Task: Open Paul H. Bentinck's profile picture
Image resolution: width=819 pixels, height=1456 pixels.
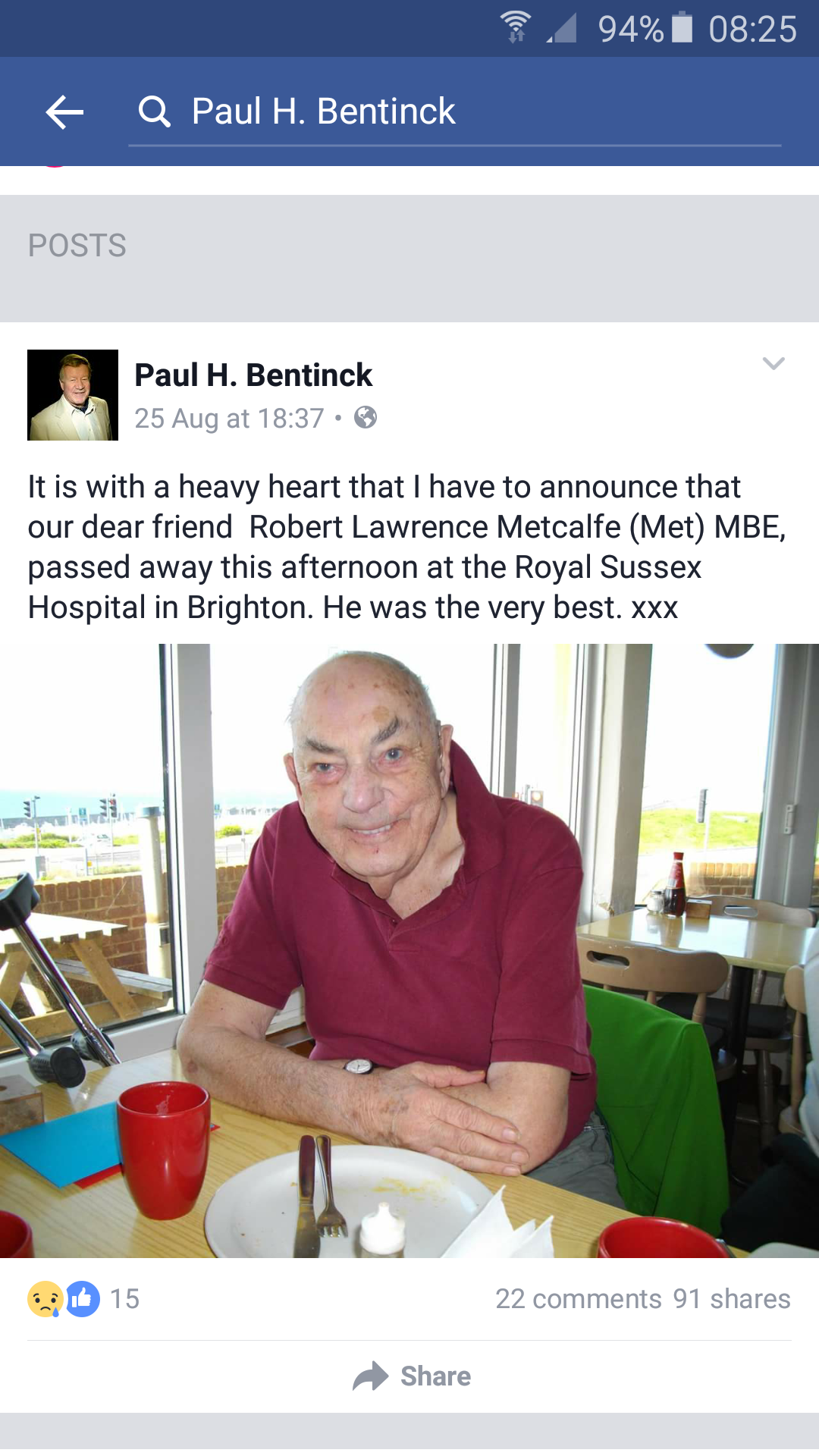Action: point(73,395)
